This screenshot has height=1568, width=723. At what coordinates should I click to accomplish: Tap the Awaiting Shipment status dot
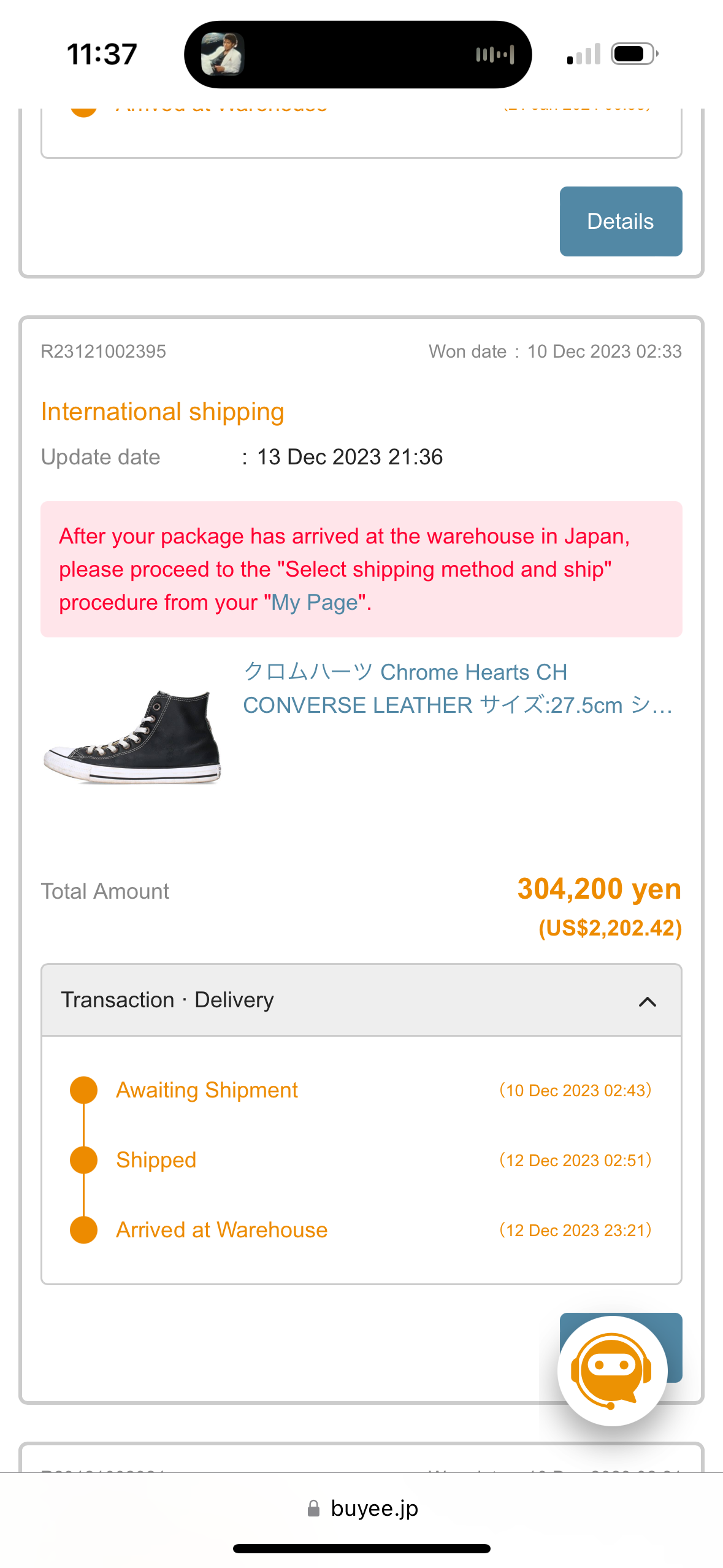pyautogui.click(x=84, y=1090)
